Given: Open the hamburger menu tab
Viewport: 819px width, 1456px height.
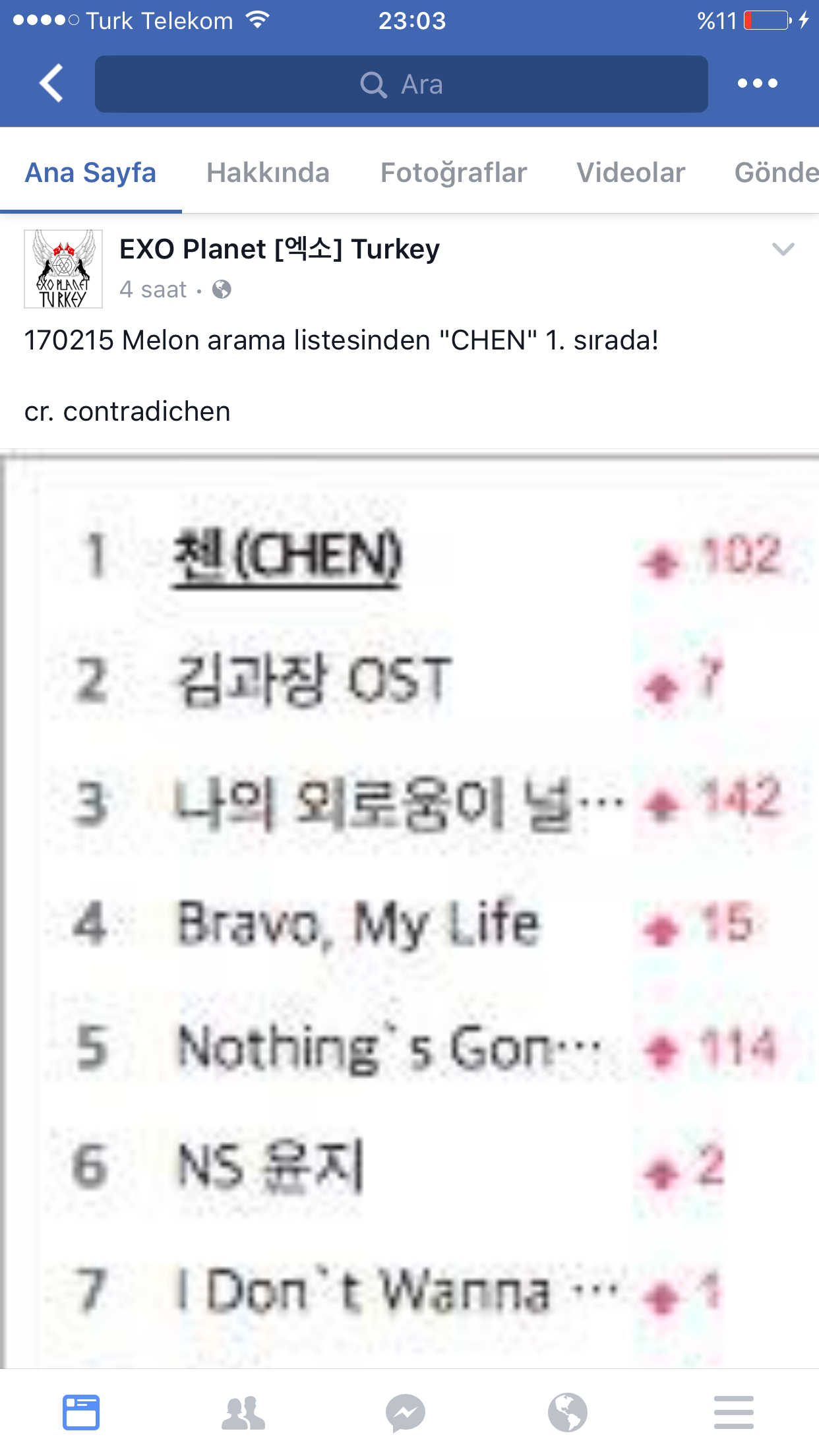Looking at the screenshot, I should pyautogui.click(x=733, y=1412).
